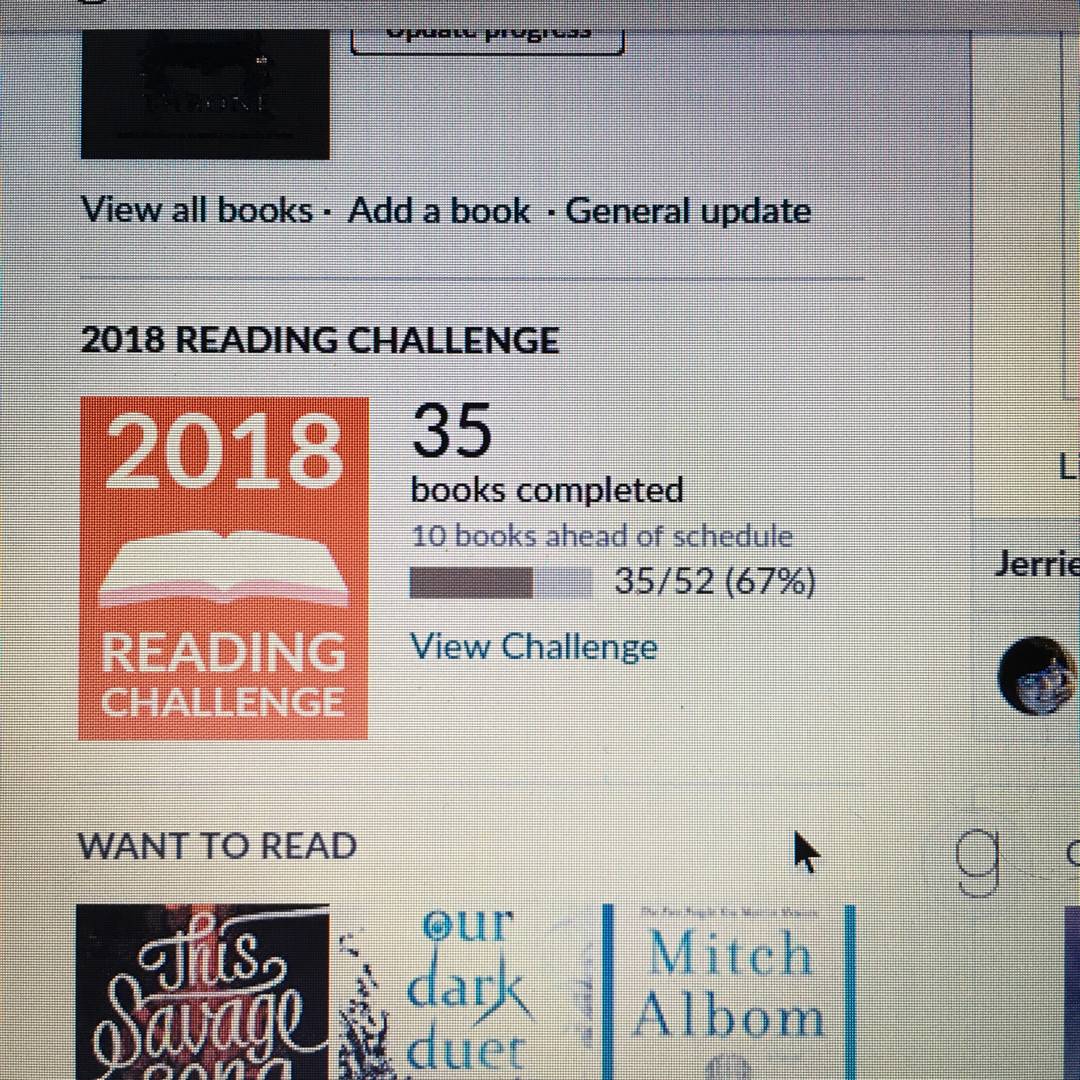Screen dimensions: 1080x1080
Task: Click the Update progress button
Action: pos(487,35)
